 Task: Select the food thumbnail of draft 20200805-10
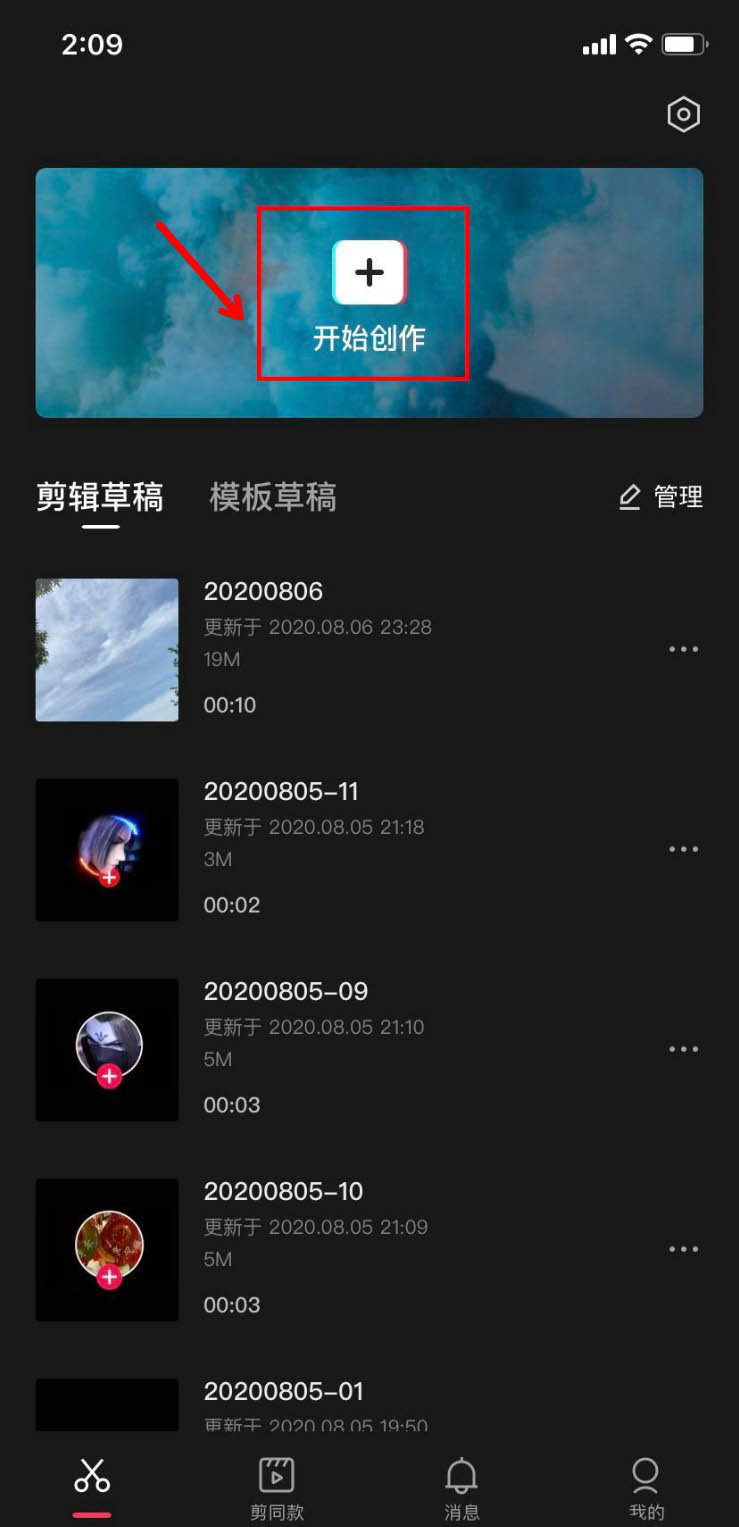106,1249
